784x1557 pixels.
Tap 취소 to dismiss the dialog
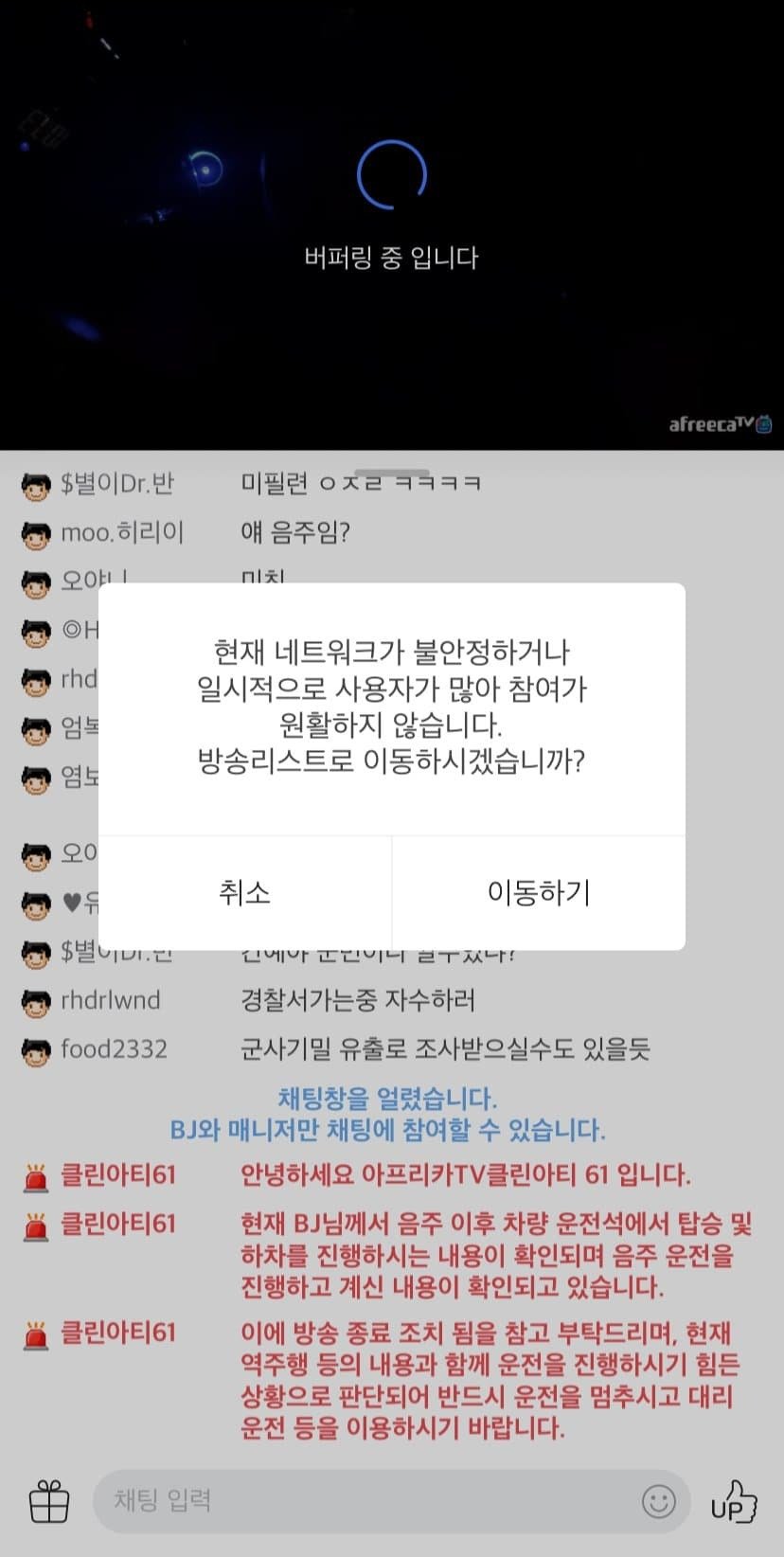tap(245, 892)
